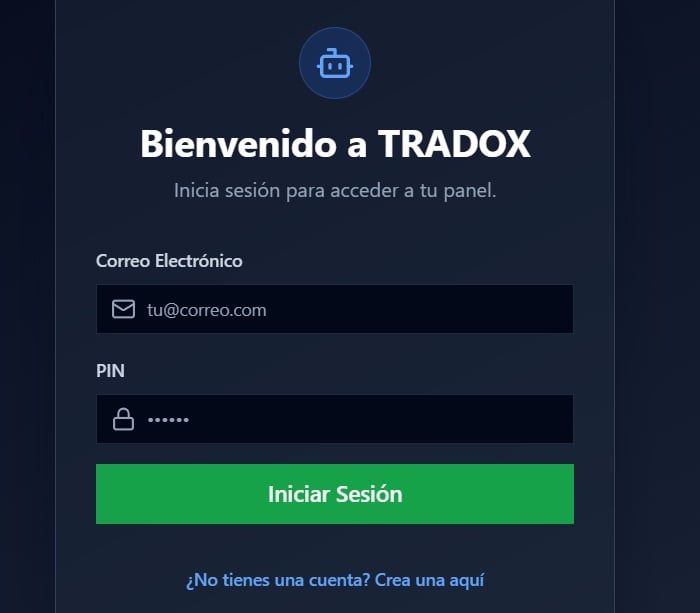
Task: Tap the Iniciar Sesión button
Action: [334, 494]
